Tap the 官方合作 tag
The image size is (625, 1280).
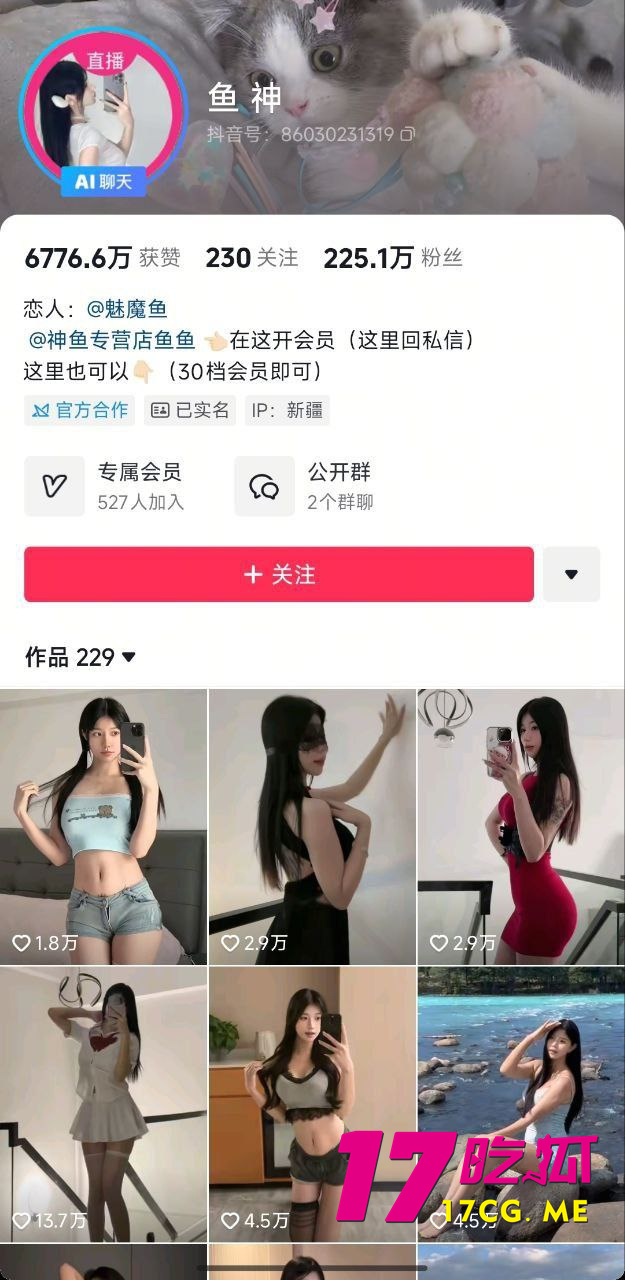coord(81,410)
